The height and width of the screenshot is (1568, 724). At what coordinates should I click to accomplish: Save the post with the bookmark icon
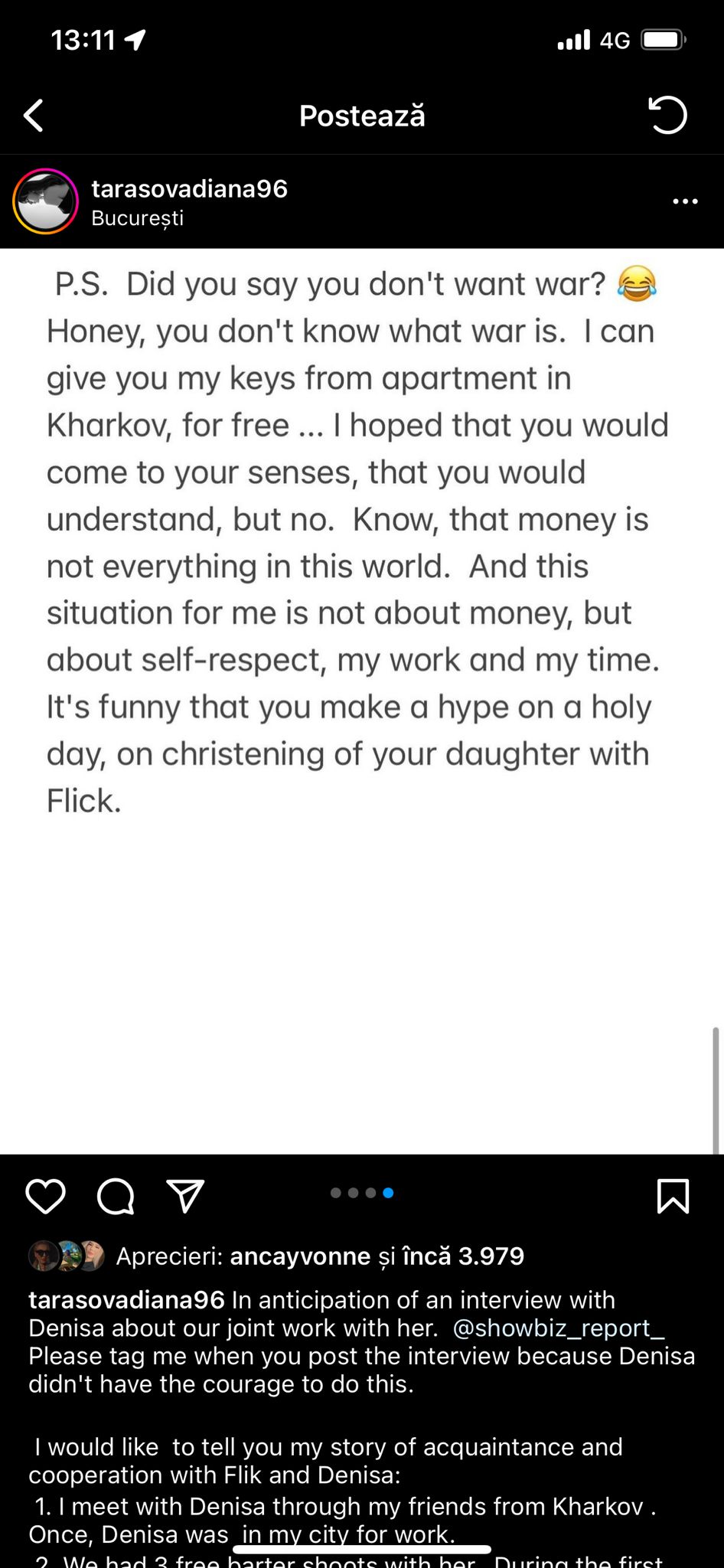click(x=673, y=1196)
